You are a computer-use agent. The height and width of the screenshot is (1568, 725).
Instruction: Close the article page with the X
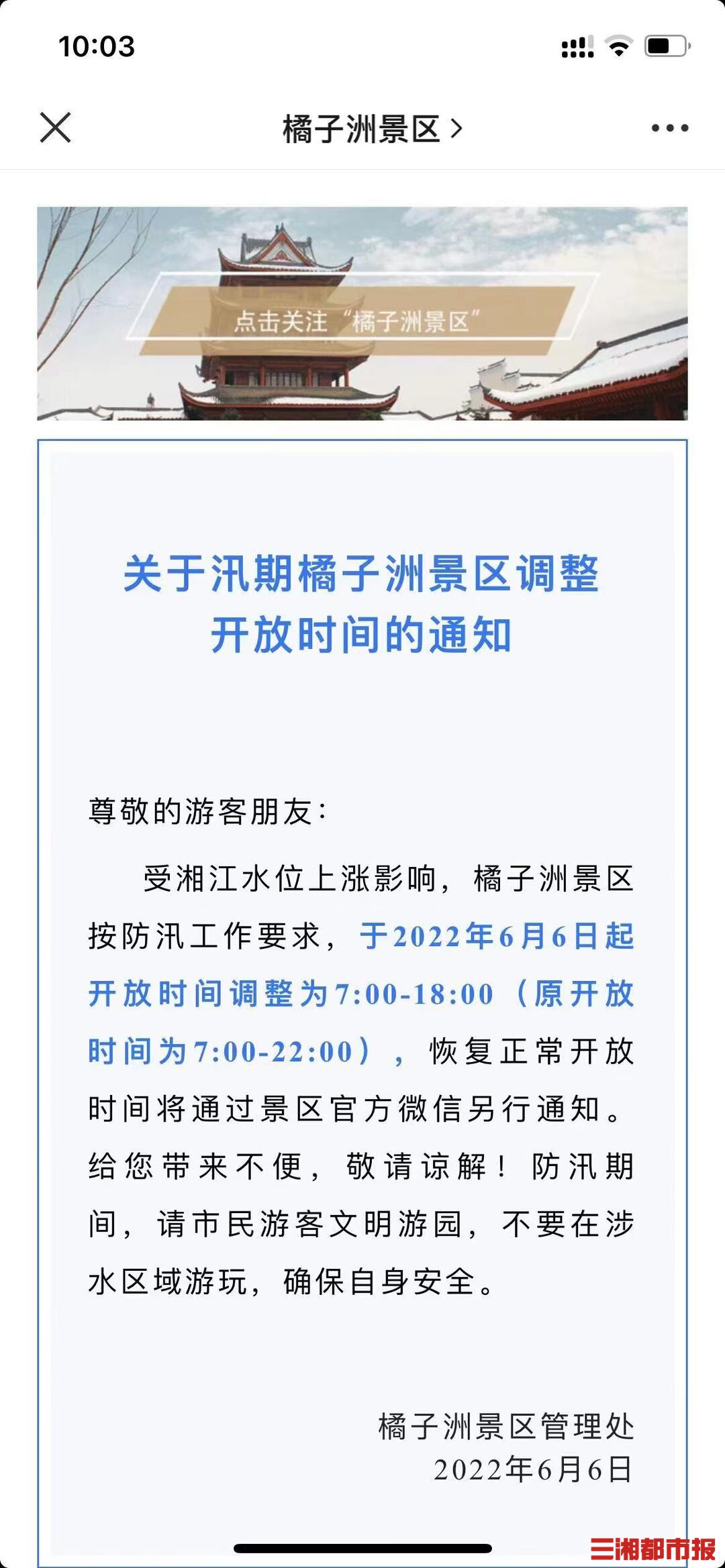[55, 127]
